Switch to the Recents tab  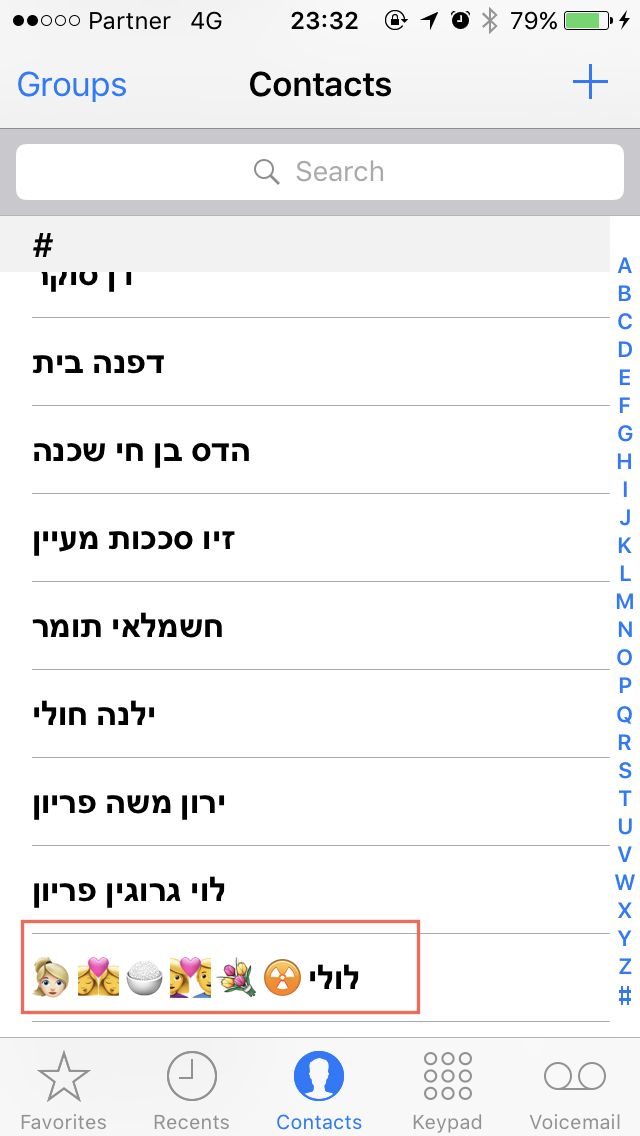click(191, 1090)
